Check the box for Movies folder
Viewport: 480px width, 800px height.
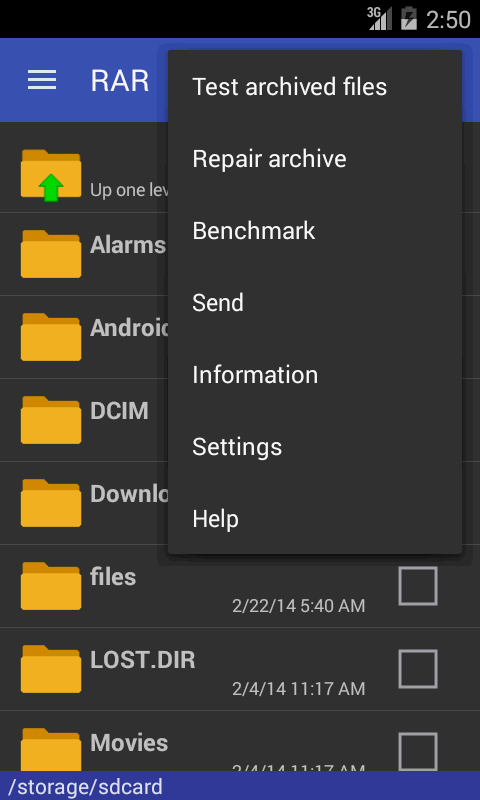point(418,752)
